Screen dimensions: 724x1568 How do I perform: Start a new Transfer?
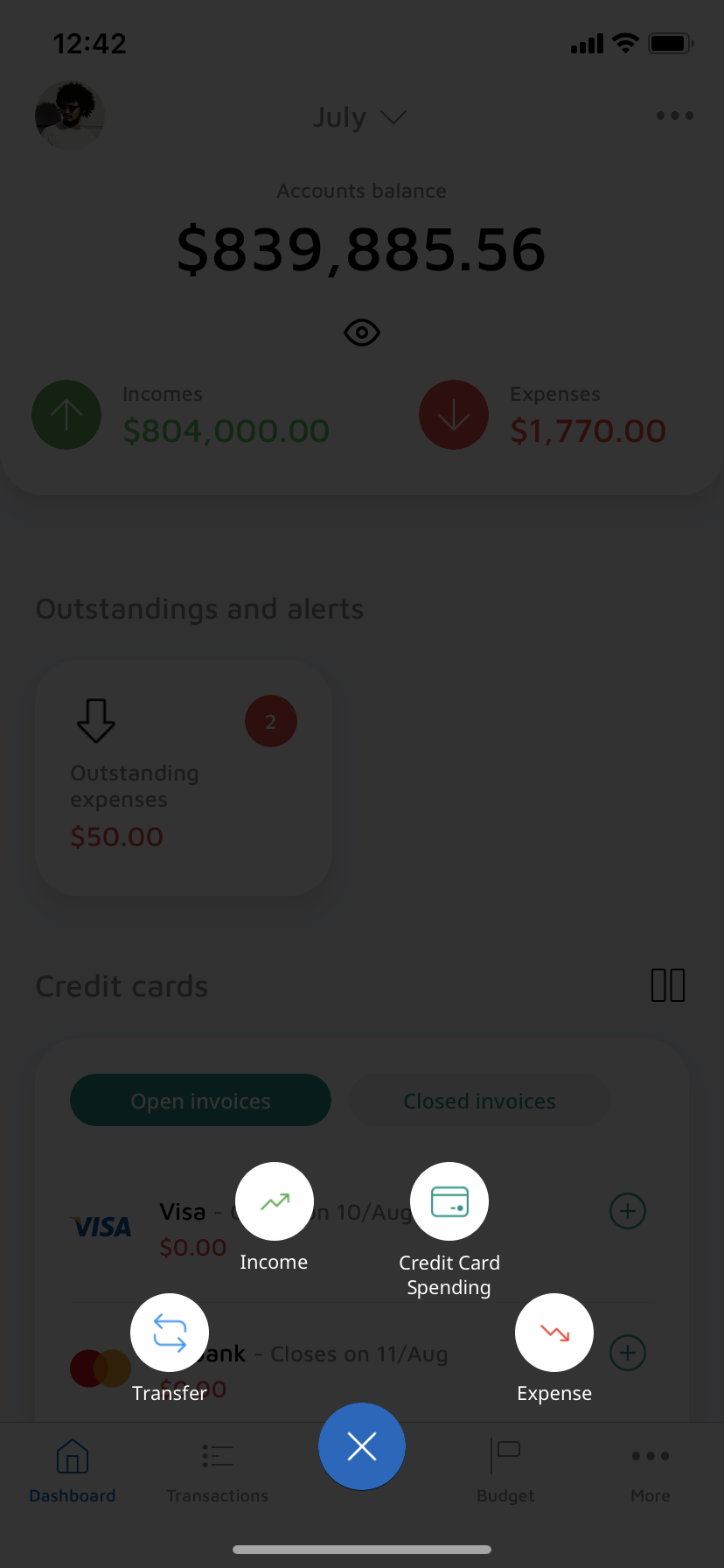[x=170, y=1333]
